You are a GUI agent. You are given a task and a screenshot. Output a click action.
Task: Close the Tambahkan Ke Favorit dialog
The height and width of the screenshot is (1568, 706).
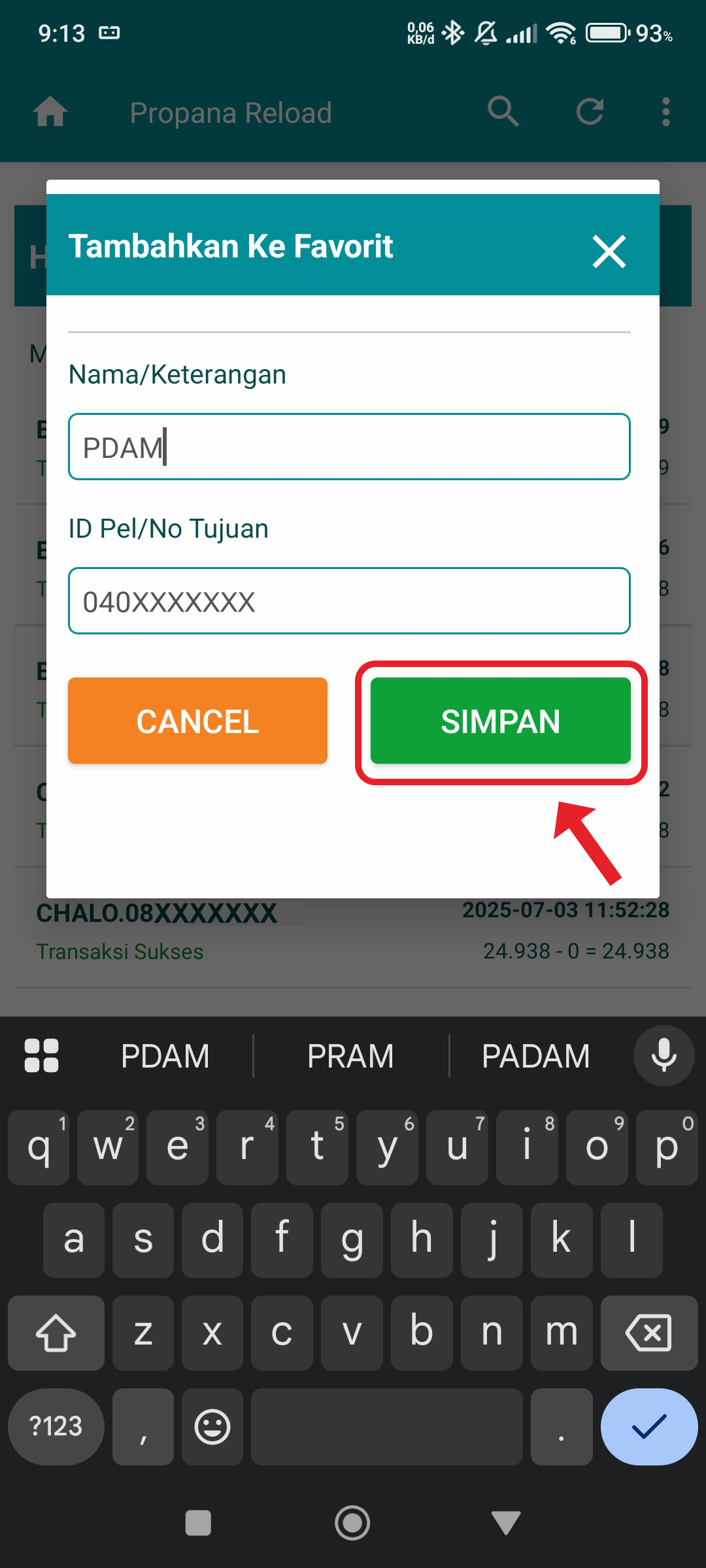click(609, 252)
